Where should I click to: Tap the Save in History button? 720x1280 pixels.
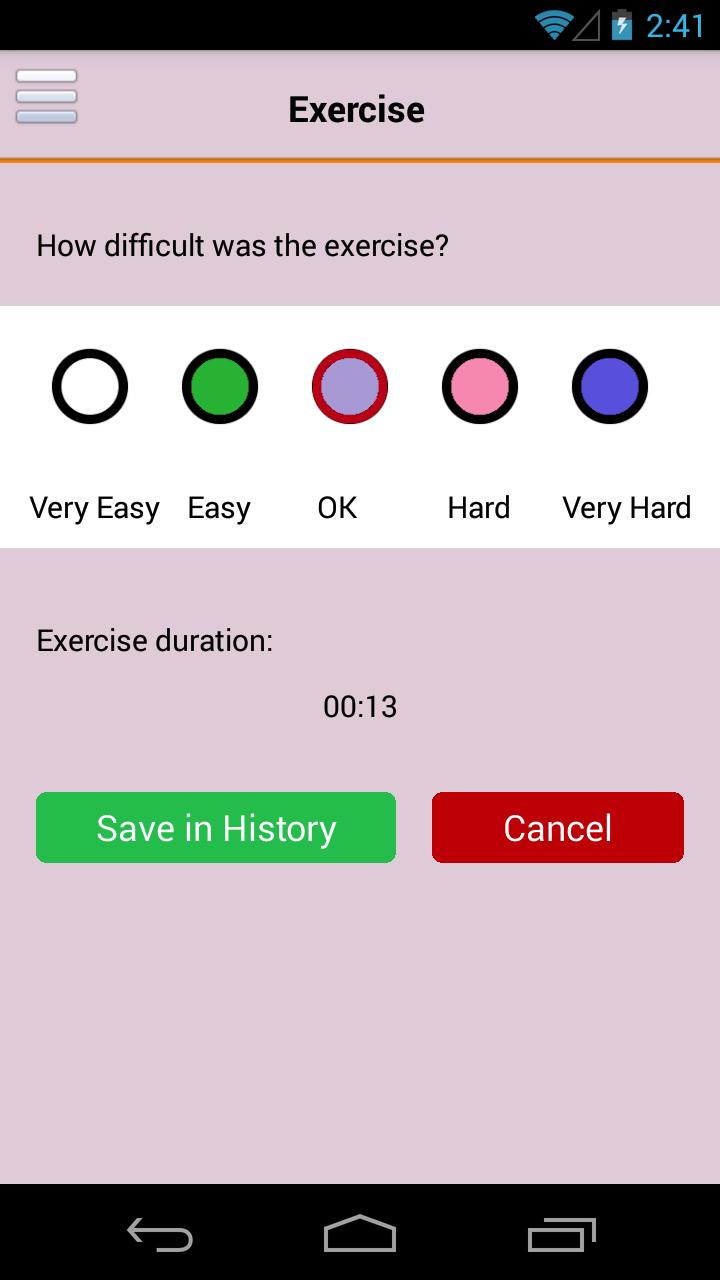coord(216,828)
